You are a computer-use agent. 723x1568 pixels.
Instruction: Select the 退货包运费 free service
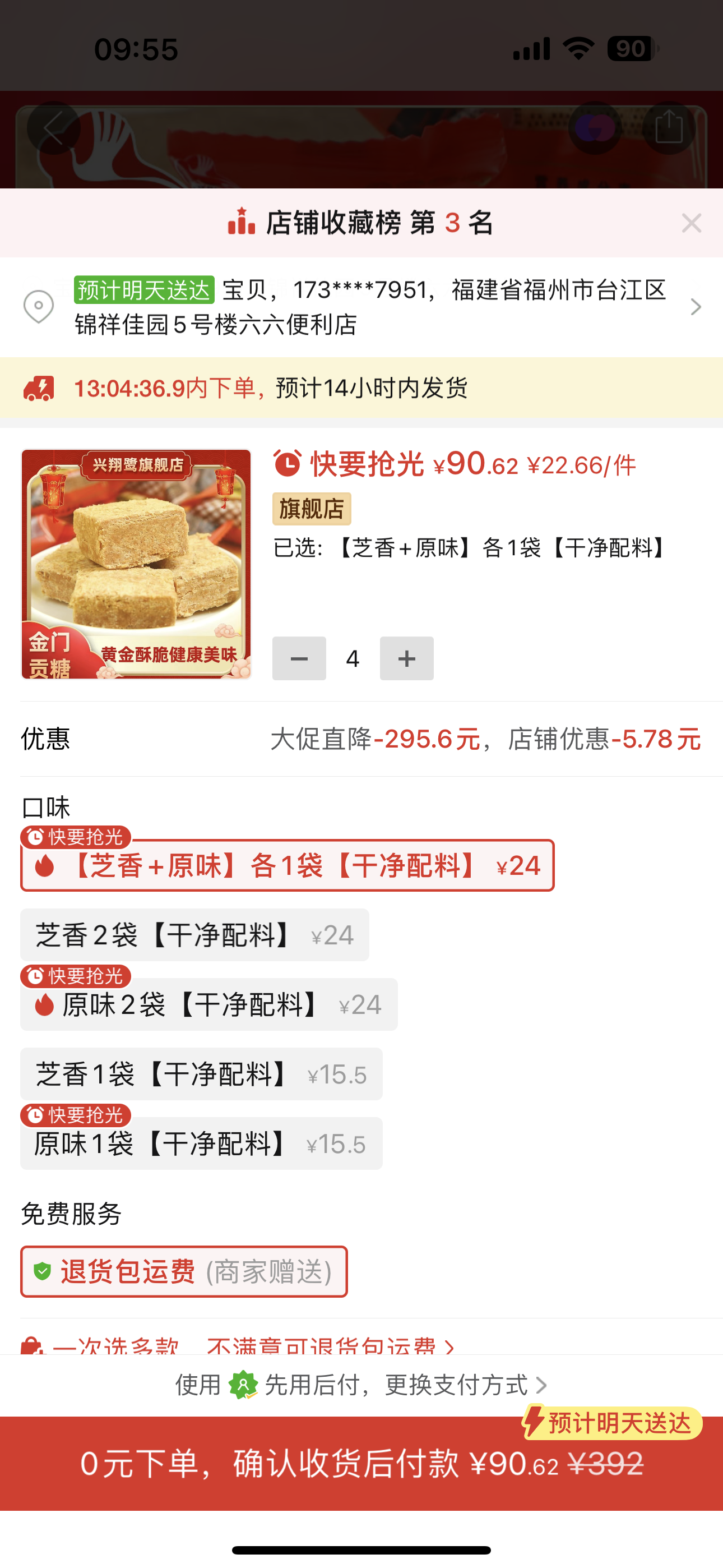[184, 1271]
